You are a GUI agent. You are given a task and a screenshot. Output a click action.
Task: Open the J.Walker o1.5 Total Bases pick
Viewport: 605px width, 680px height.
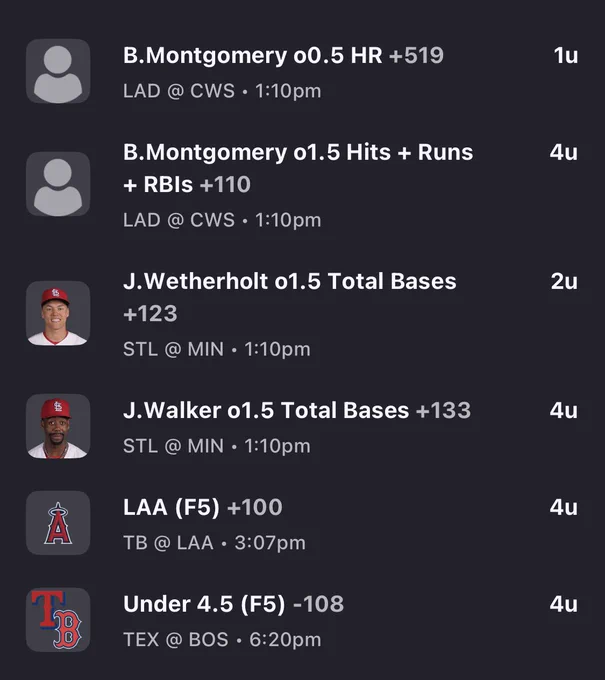tap(302, 427)
